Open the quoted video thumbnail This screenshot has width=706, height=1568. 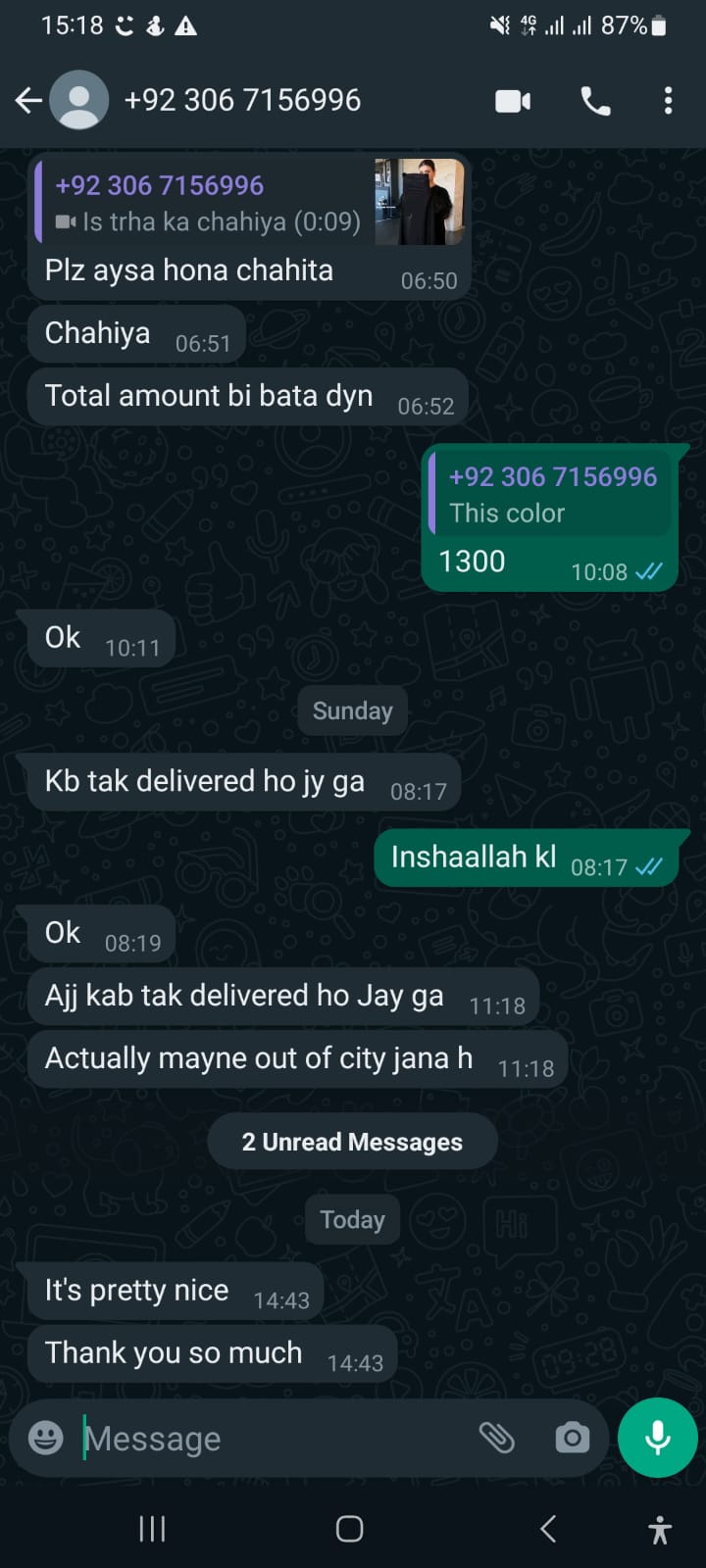419,202
